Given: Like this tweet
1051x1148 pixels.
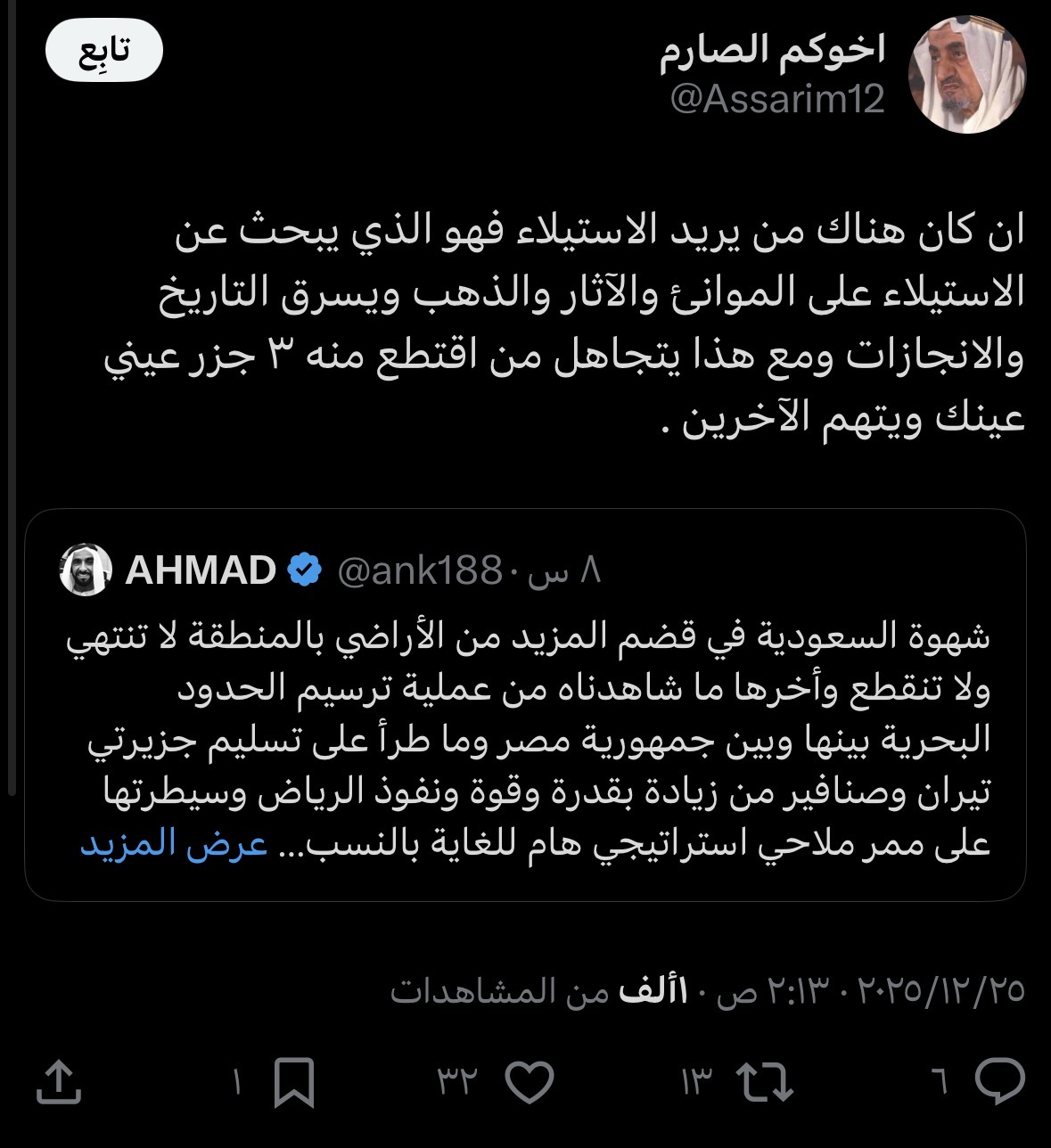Looking at the screenshot, I should click(529, 1082).
